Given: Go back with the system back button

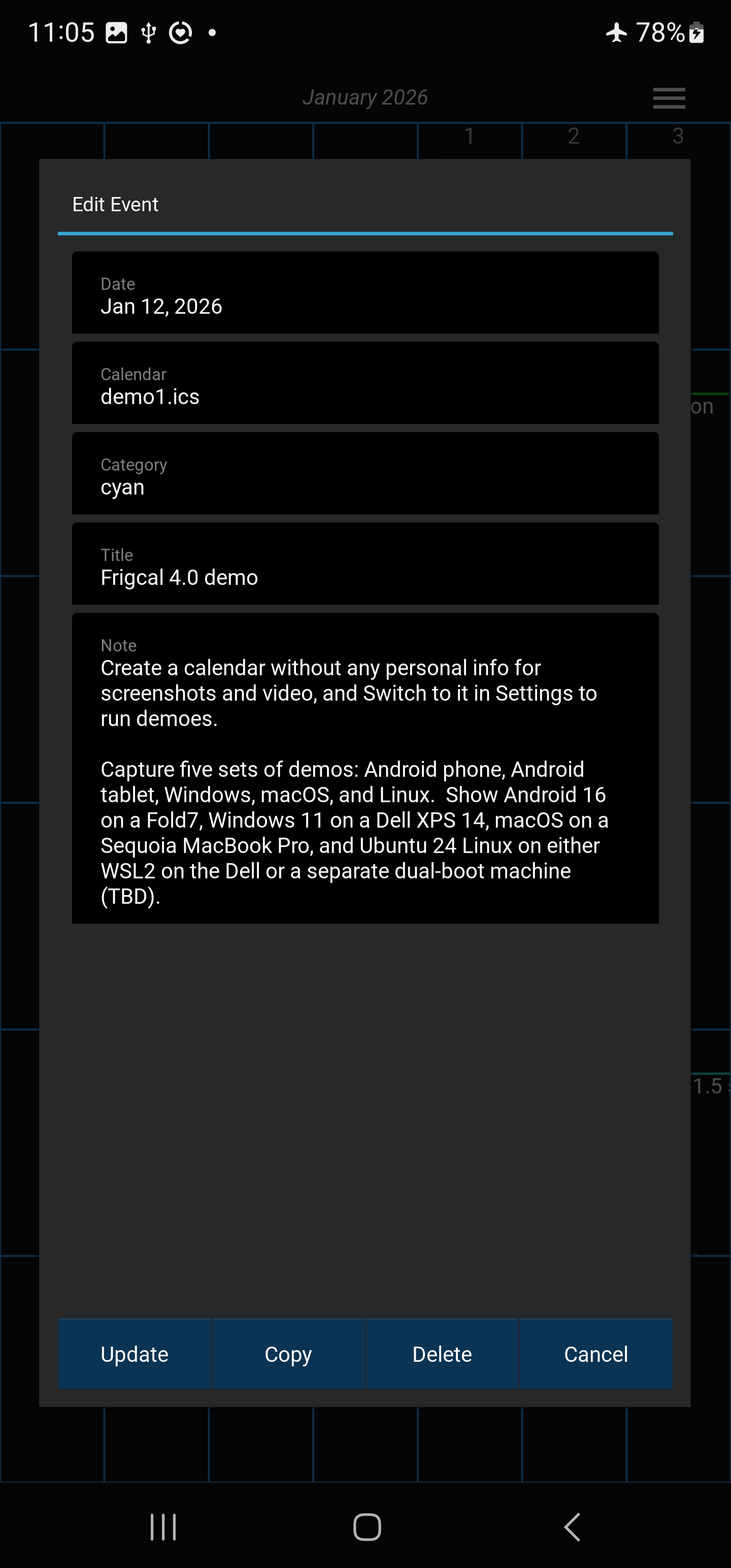Looking at the screenshot, I should [x=572, y=1526].
